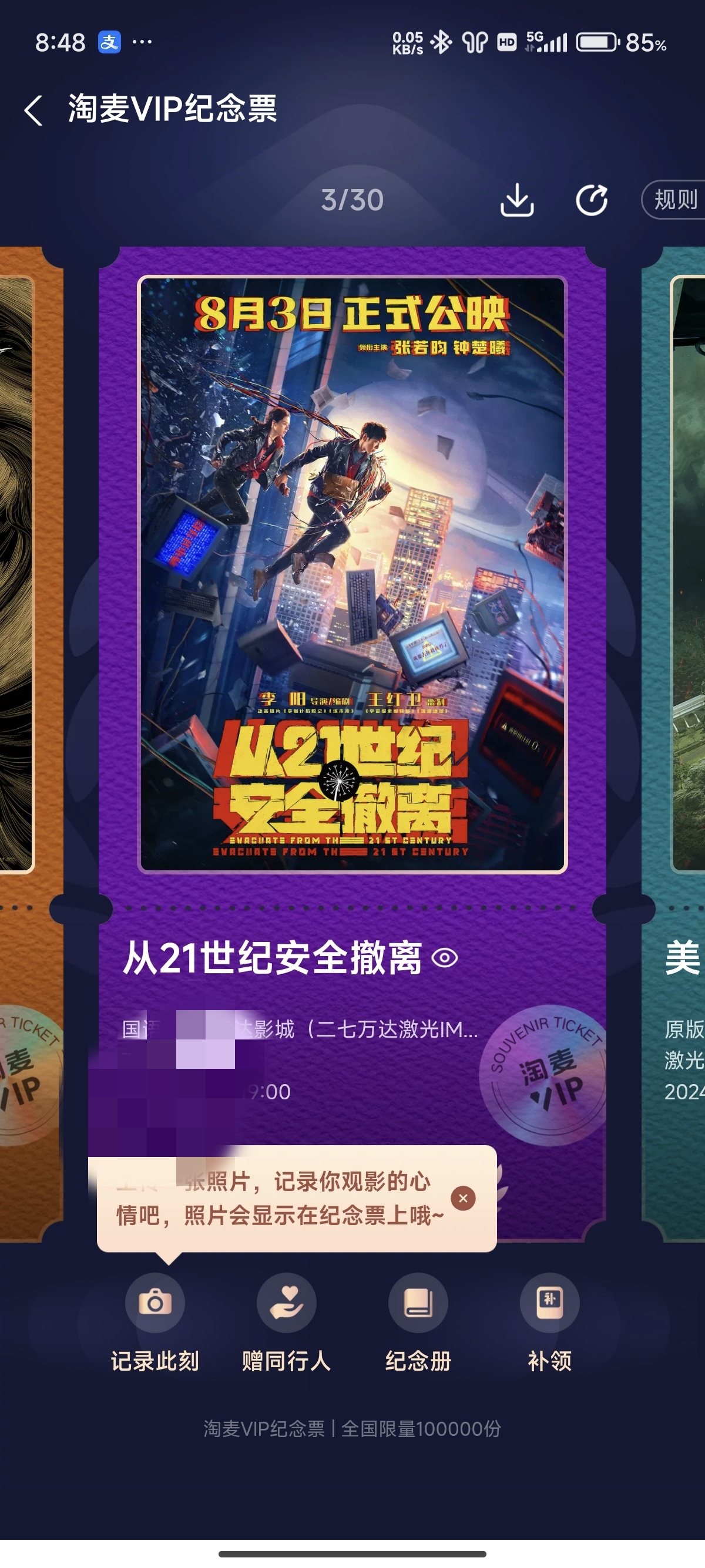Toggle visibility eye next to movie title
705x1568 pixels.
444,958
